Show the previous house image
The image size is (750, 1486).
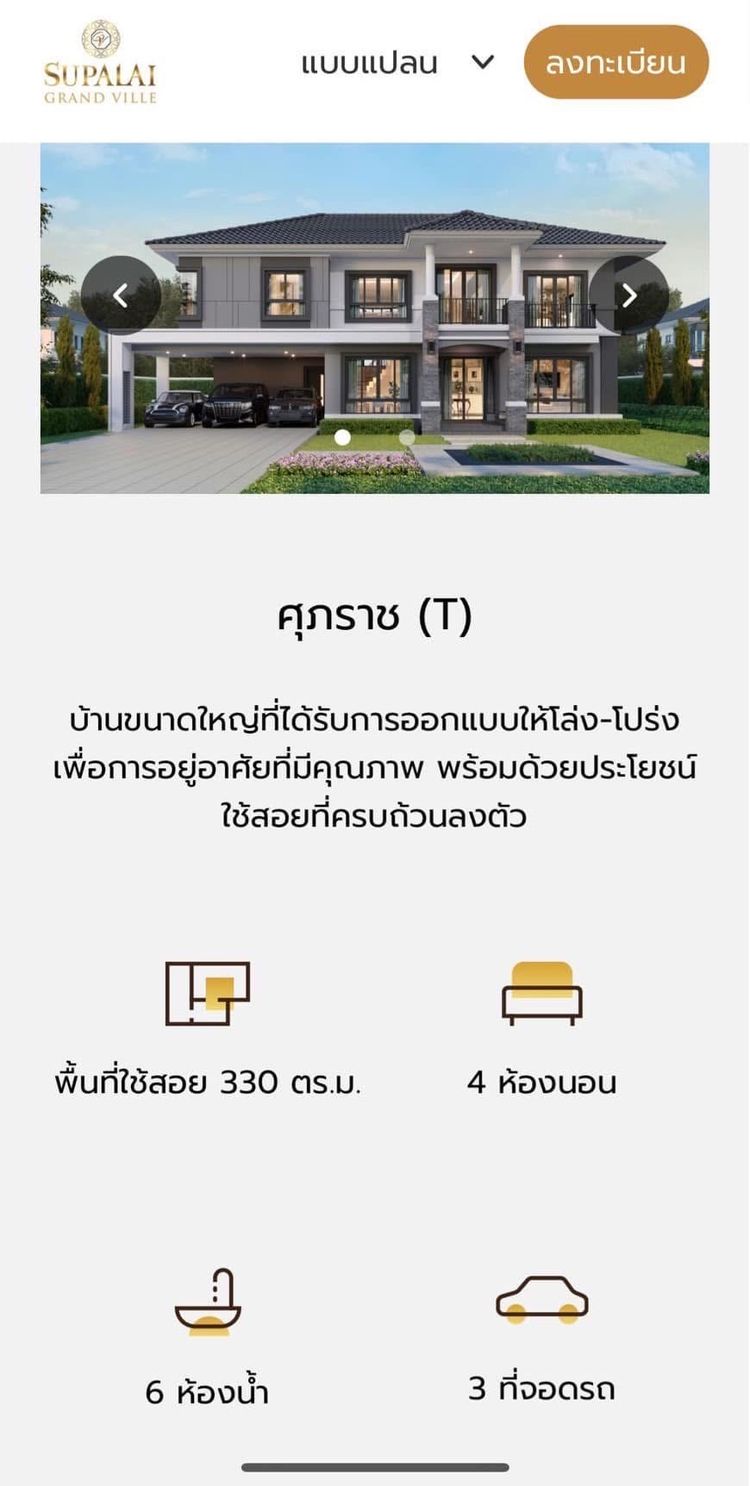121,295
